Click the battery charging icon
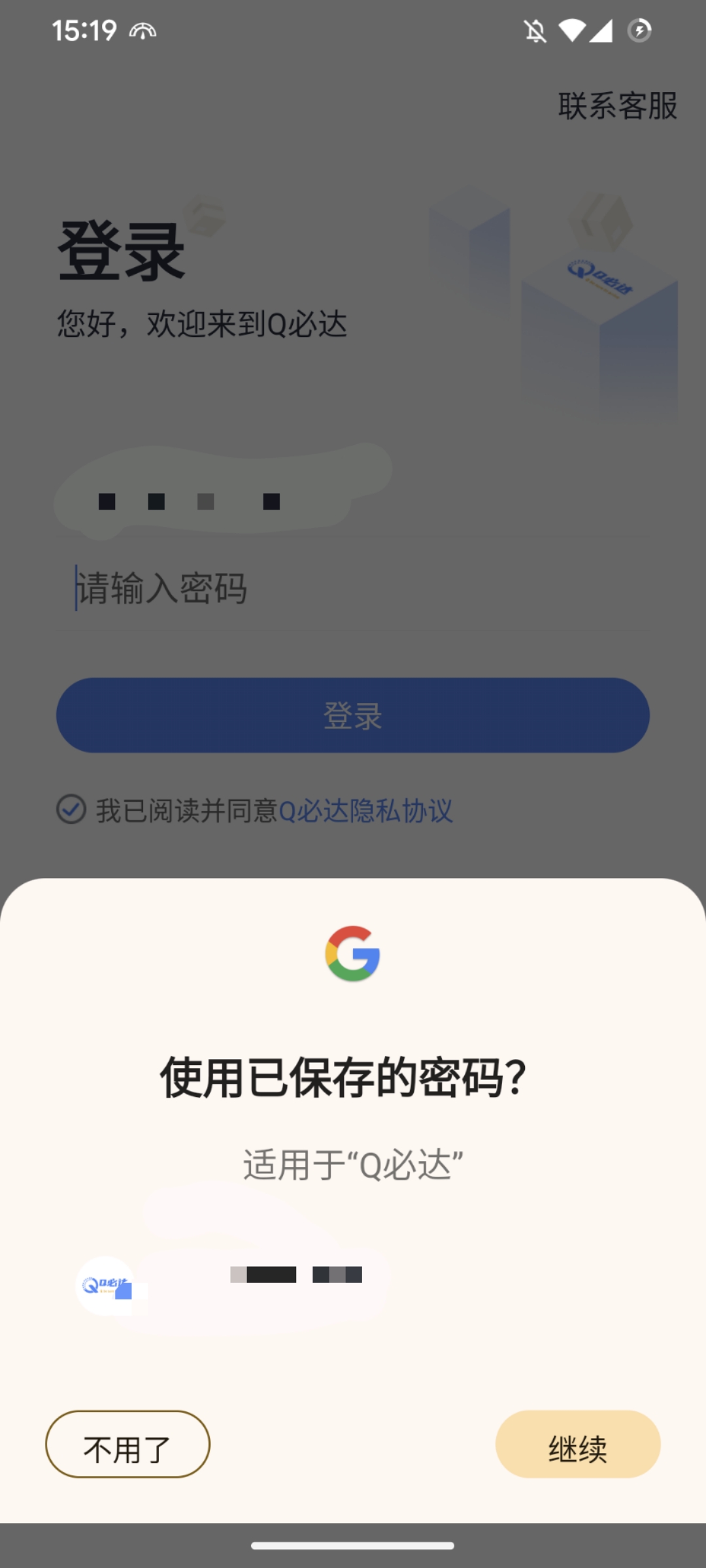The width and height of the screenshot is (706, 1568). tap(639, 29)
